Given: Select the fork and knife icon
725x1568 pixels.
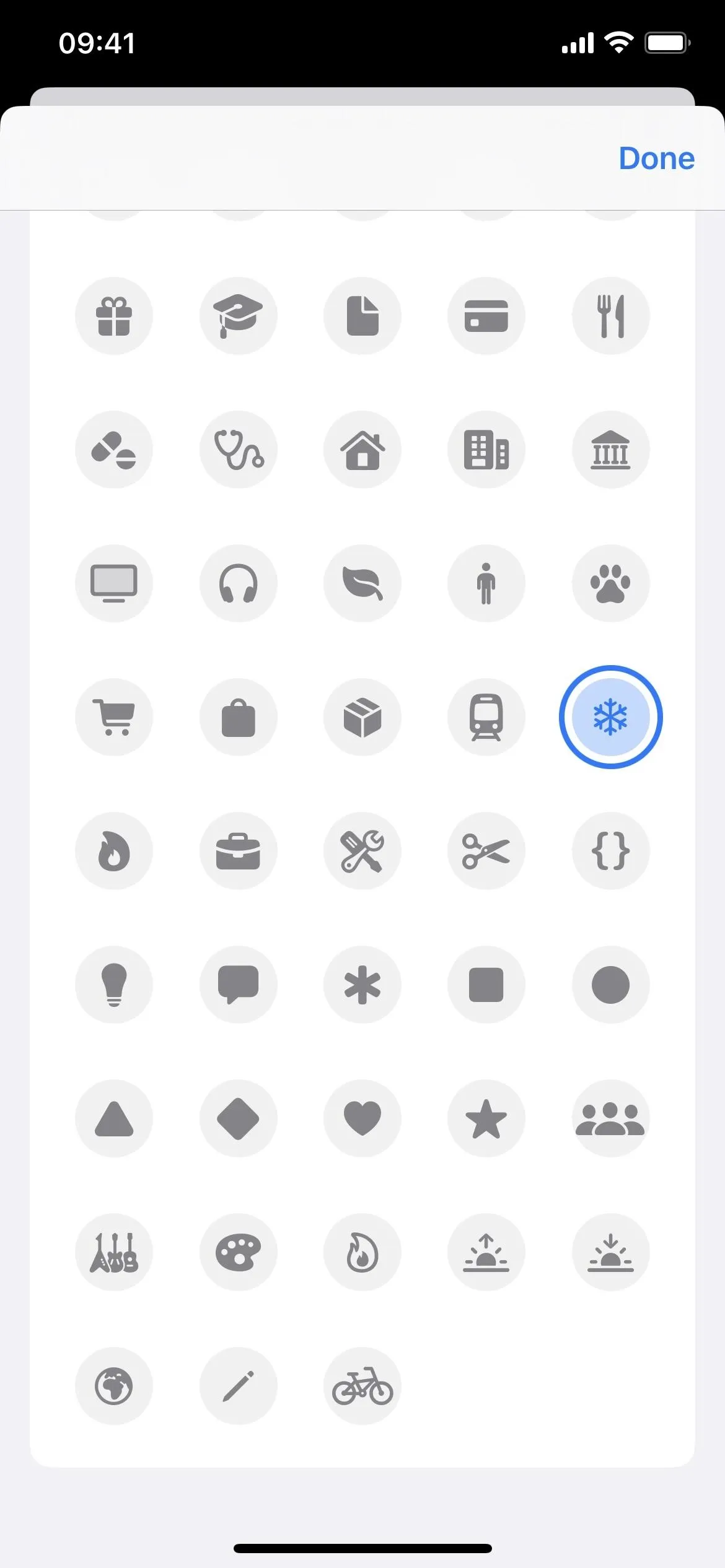Looking at the screenshot, I should click(610, 316).
